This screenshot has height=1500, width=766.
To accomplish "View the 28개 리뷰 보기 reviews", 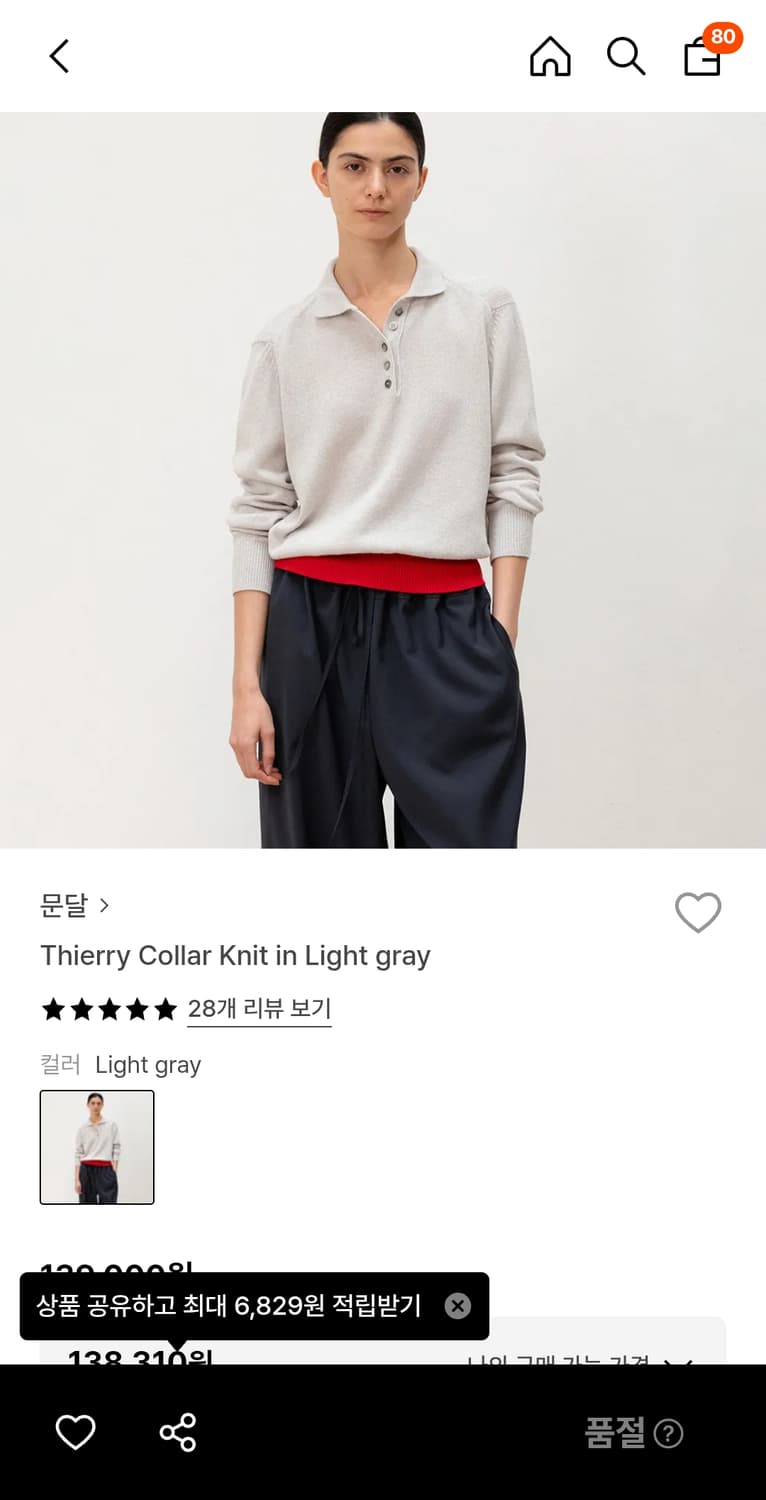I will tap(259, 1009).
